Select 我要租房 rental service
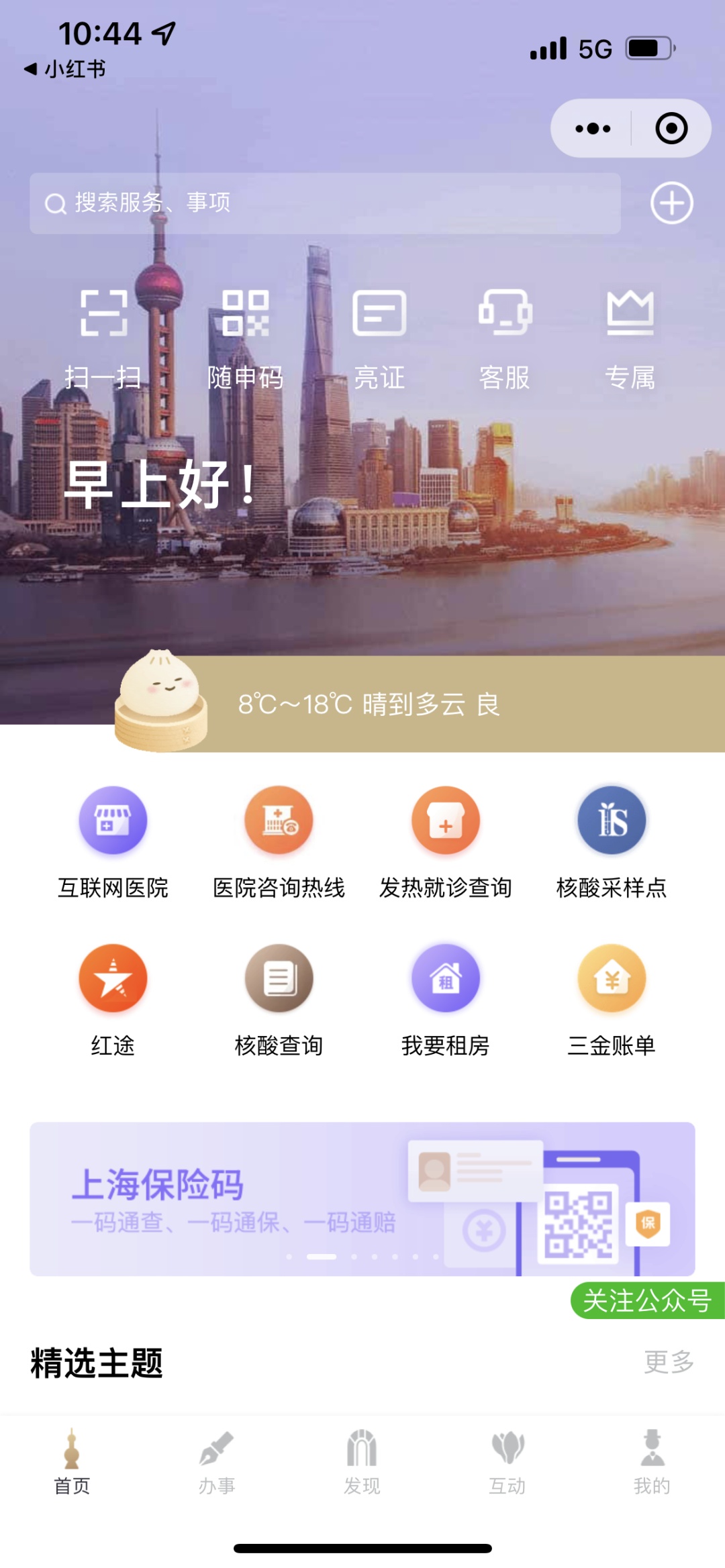 [445, 1000]
